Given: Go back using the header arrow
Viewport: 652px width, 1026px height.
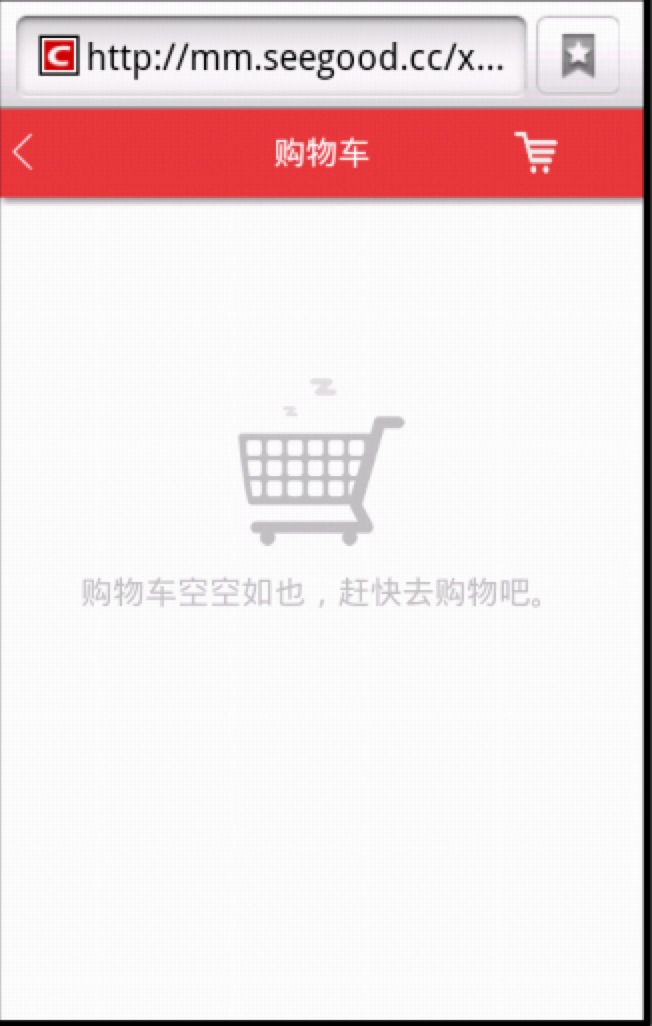Looking at the screenshot, I should point(24,153).
